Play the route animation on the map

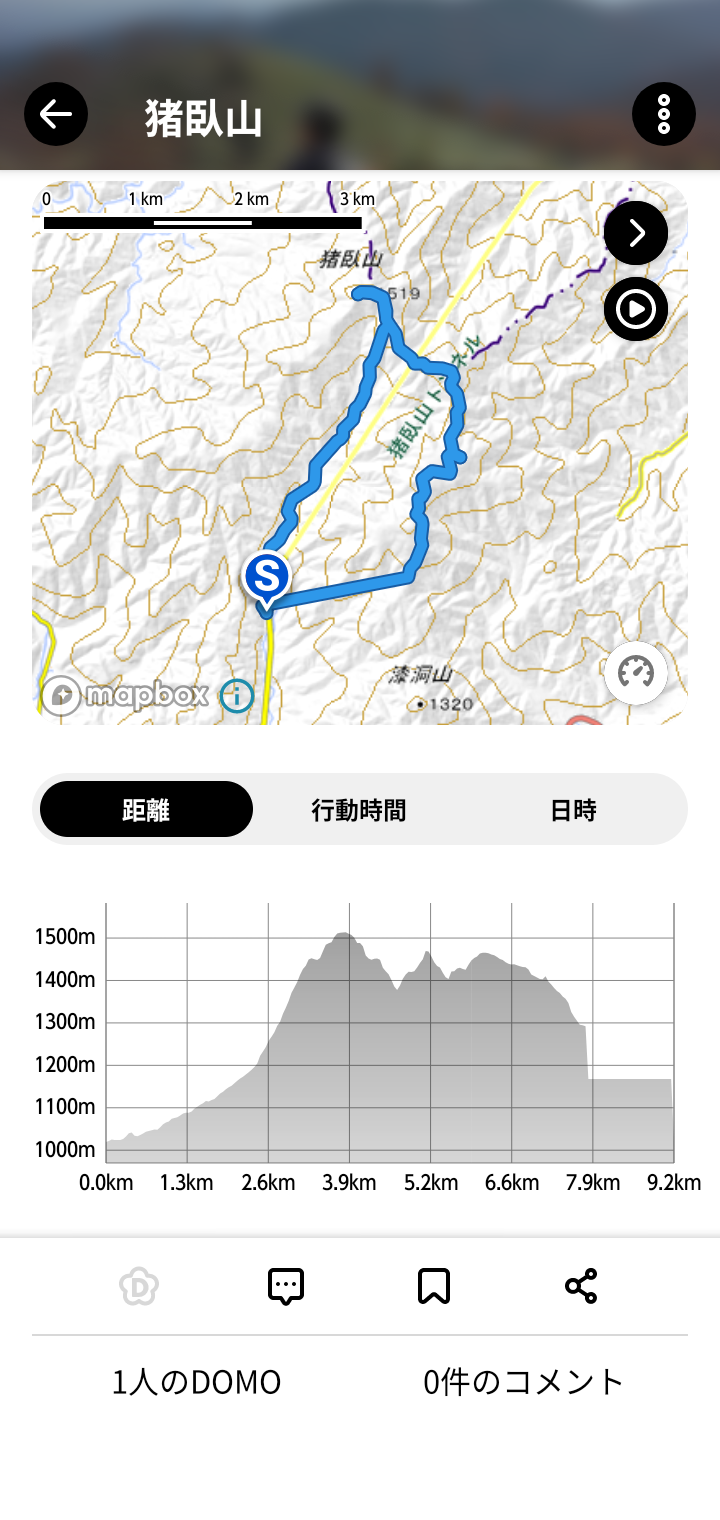click(636, 309)
